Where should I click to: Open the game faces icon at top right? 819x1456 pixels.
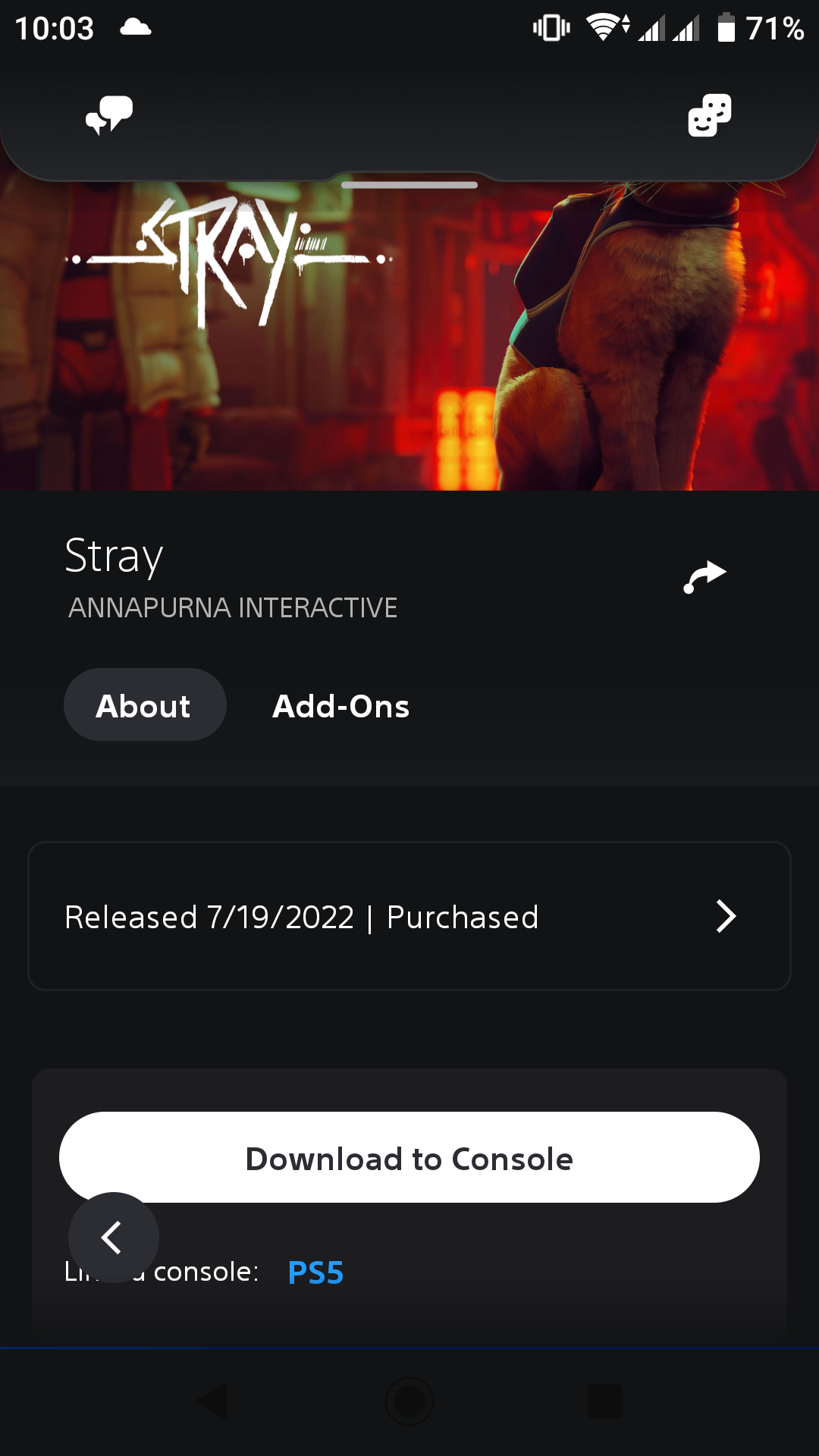click(709, 115)
